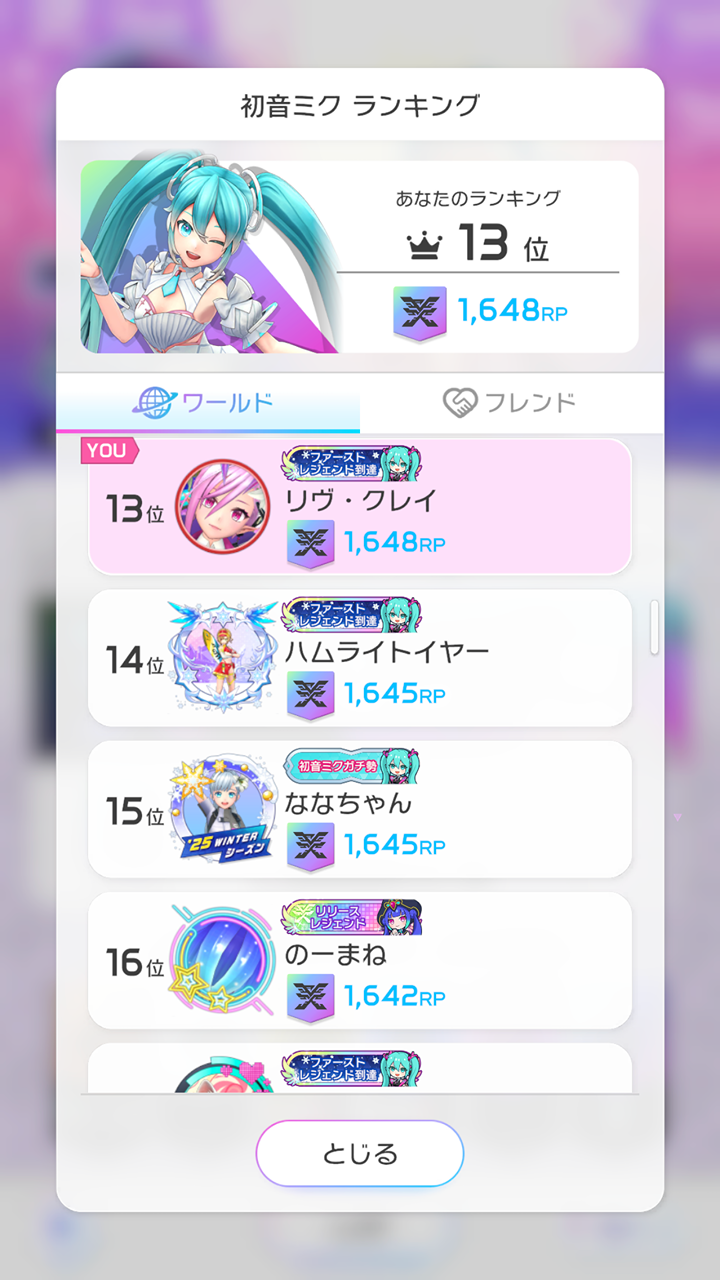The image size is (720, 1280).
Task: Open ハムライトイヤー's player row
Action: (360, 658)
